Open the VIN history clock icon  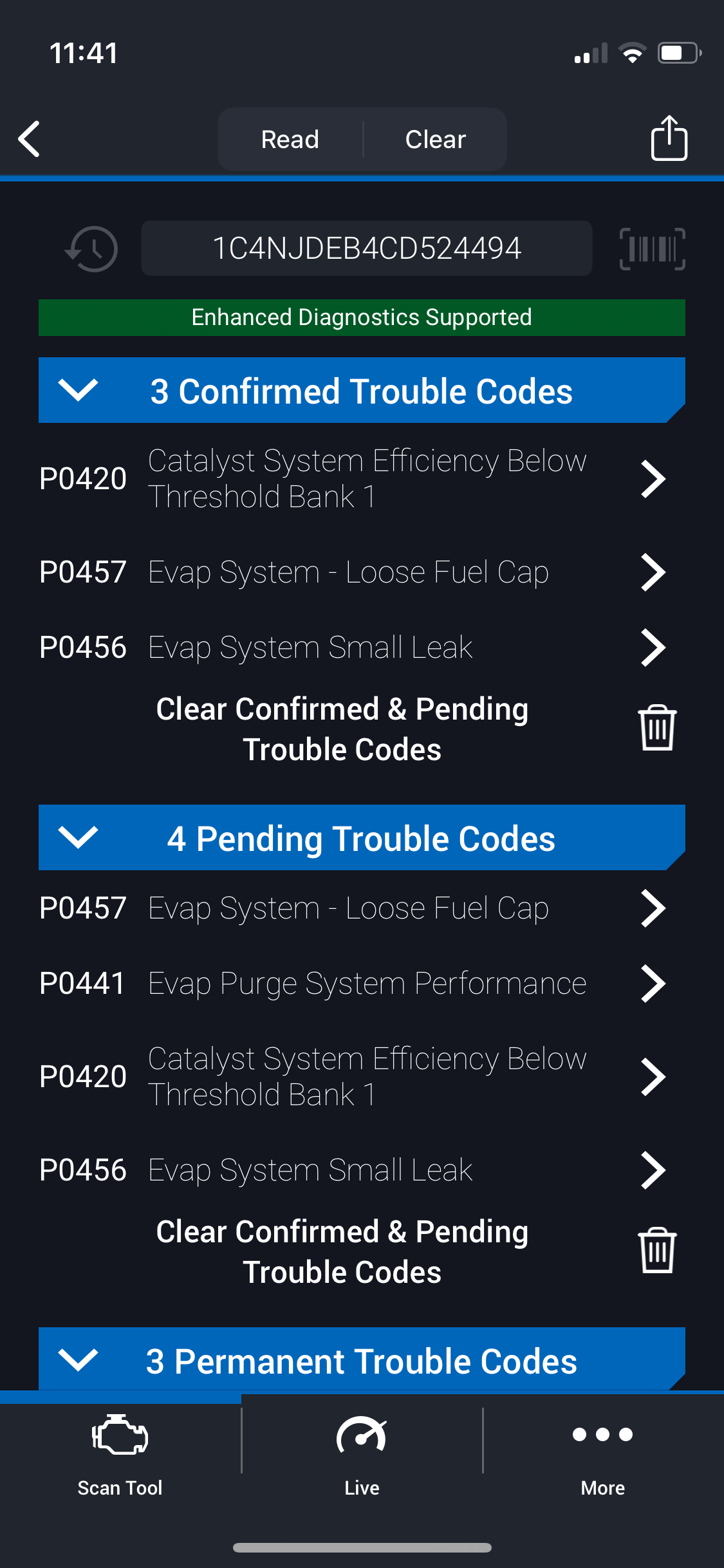click(91, 248)
